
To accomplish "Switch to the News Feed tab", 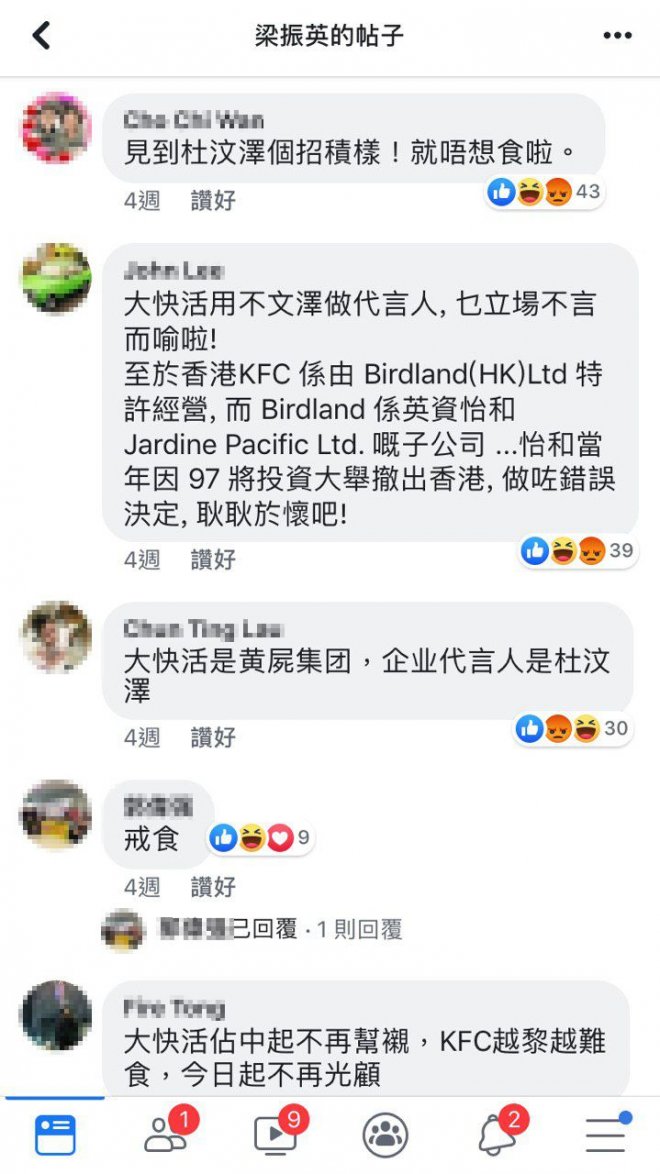I will point(56,1134).
